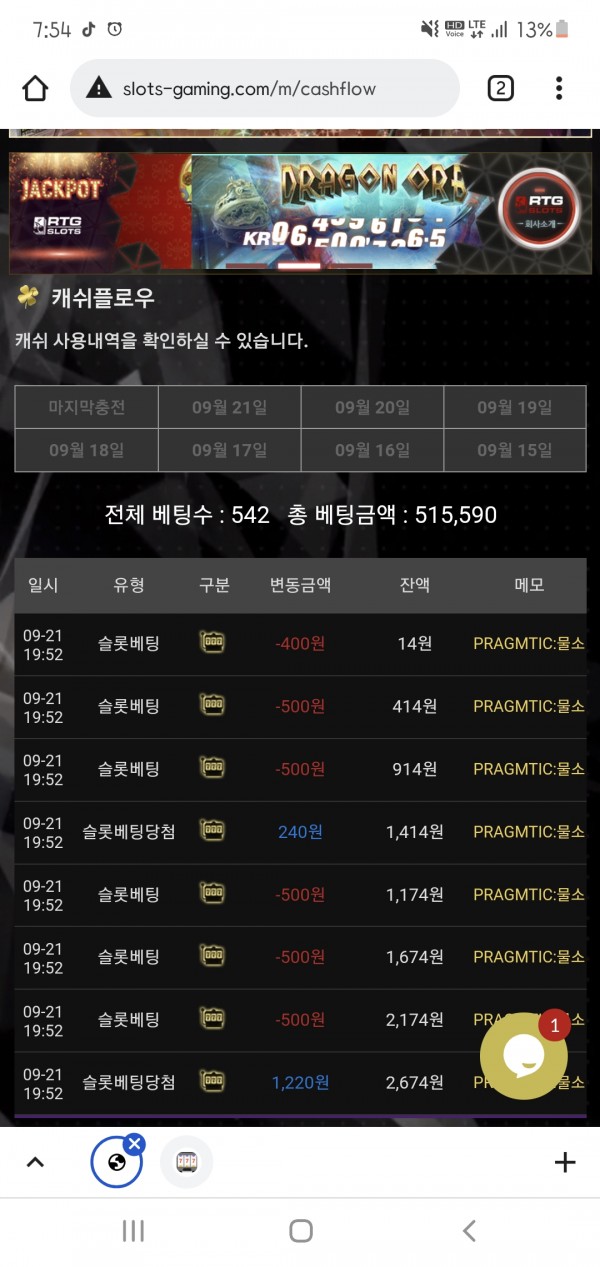Show cash history for 09월 16일

(x=372, y=450)
